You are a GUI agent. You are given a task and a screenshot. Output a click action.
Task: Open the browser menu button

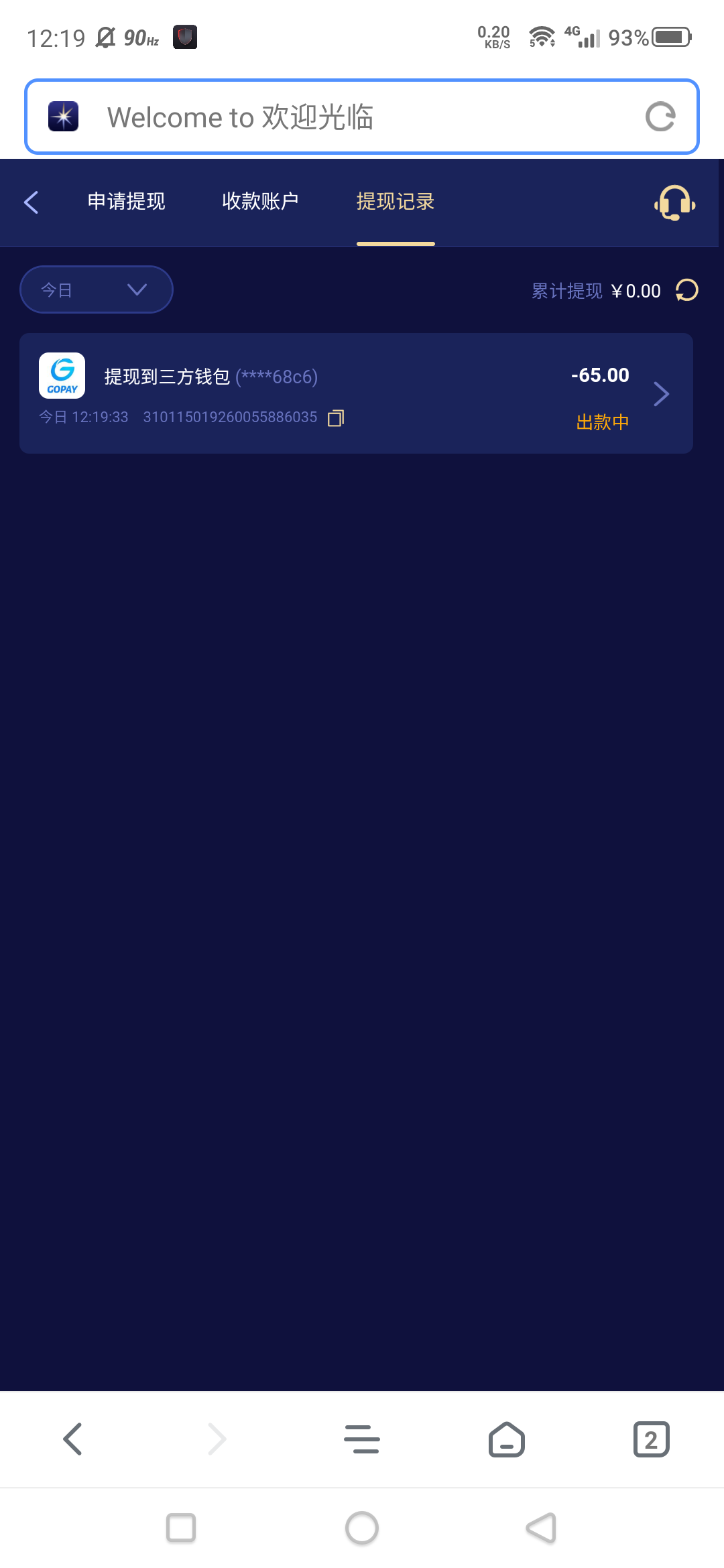[362, 1439]
